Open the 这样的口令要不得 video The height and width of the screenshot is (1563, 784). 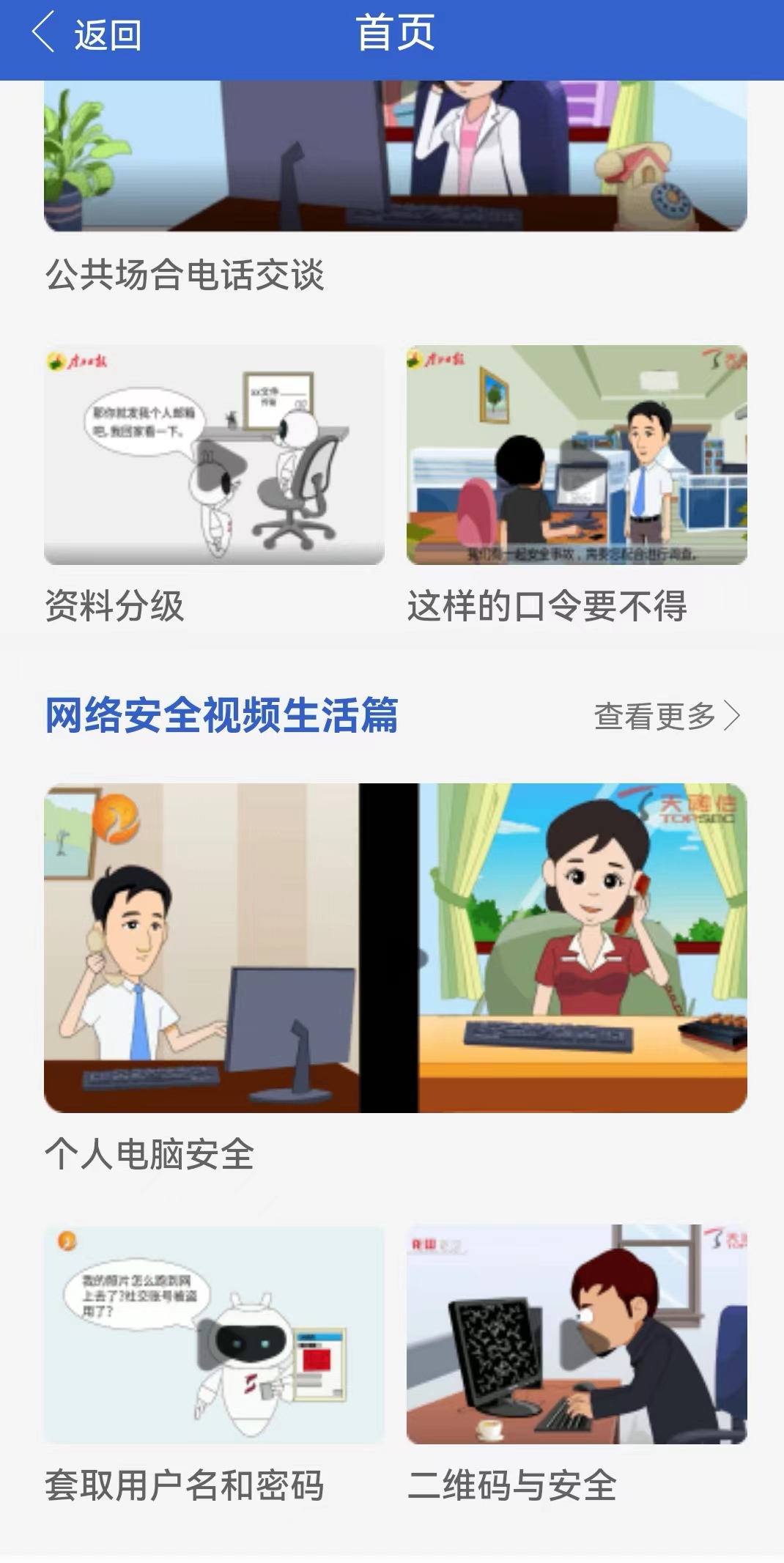577,455
